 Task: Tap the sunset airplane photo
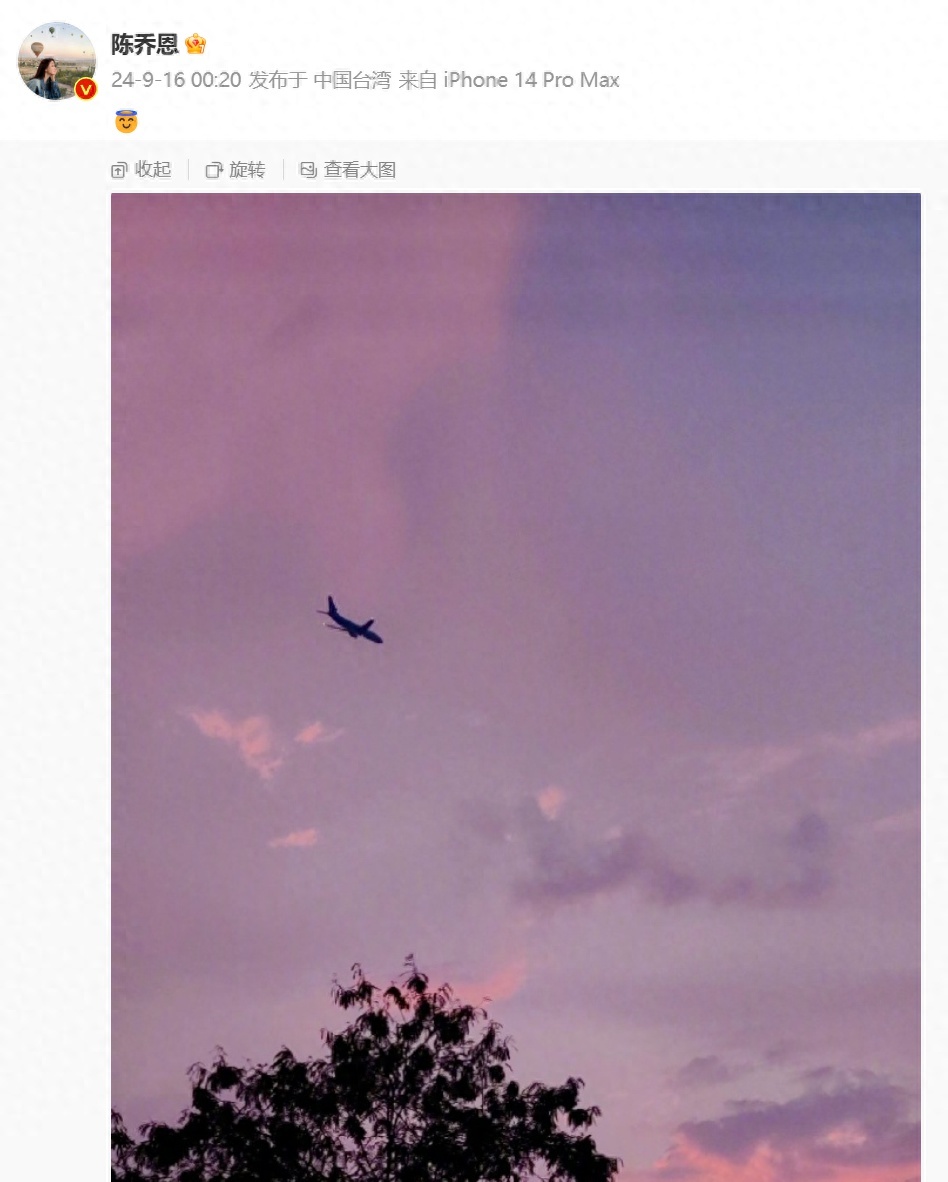[515, 686]
